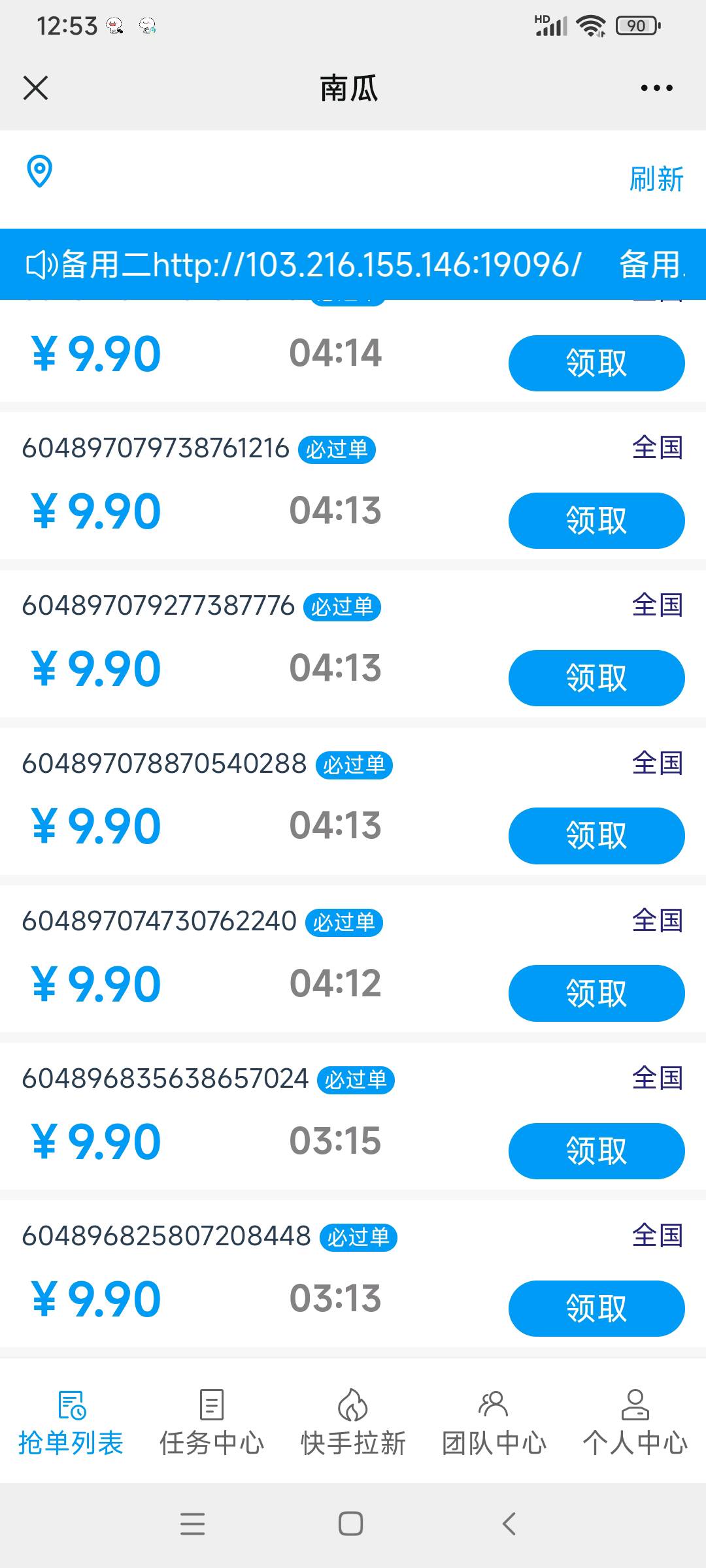This screenshot has width=706, height=1568.
Task: Claim order 604897079738761216 with 领取
Action: [596, 521]
